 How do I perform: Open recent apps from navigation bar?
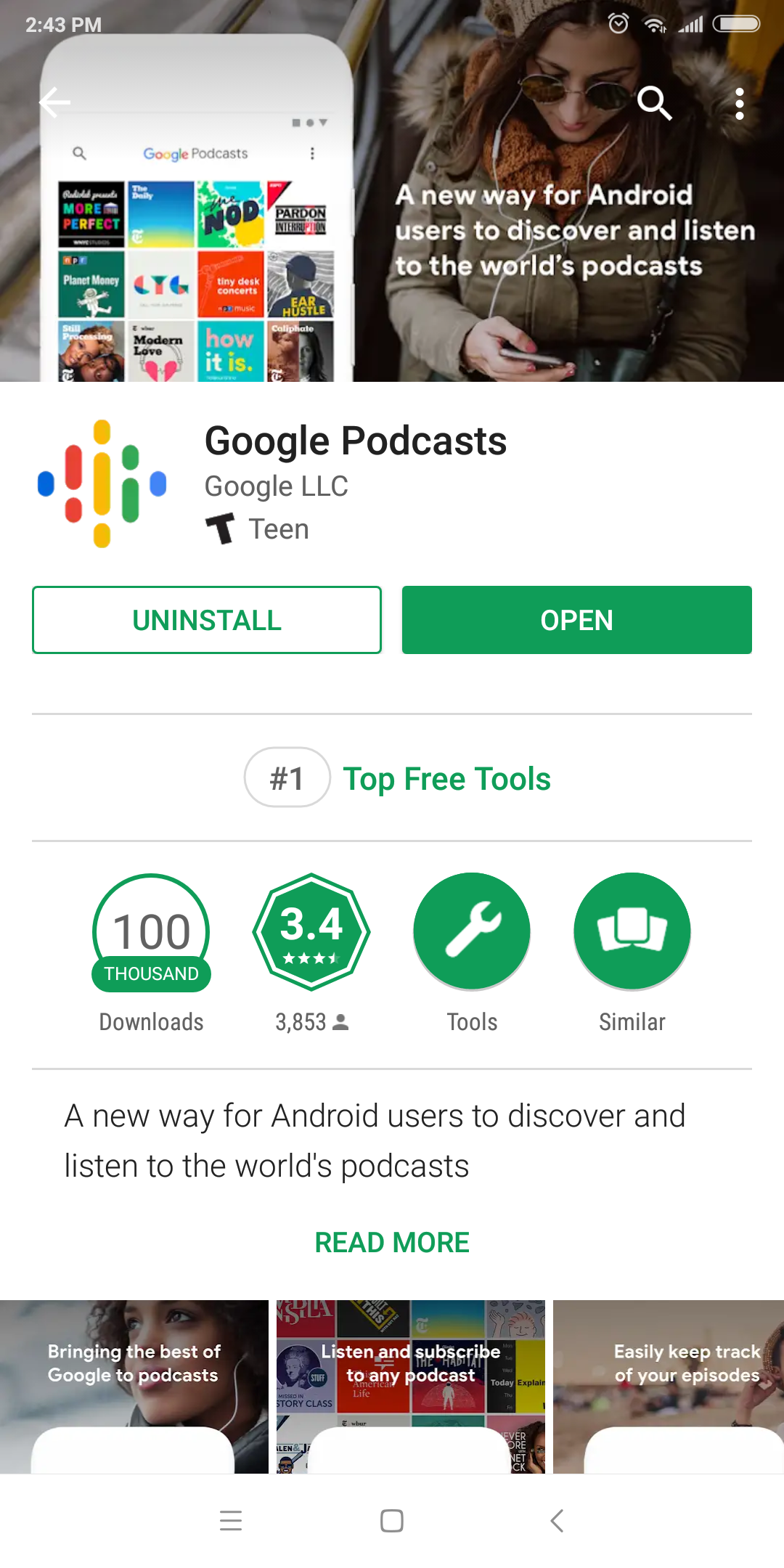pyautogui.click(x=231, y=1520)
